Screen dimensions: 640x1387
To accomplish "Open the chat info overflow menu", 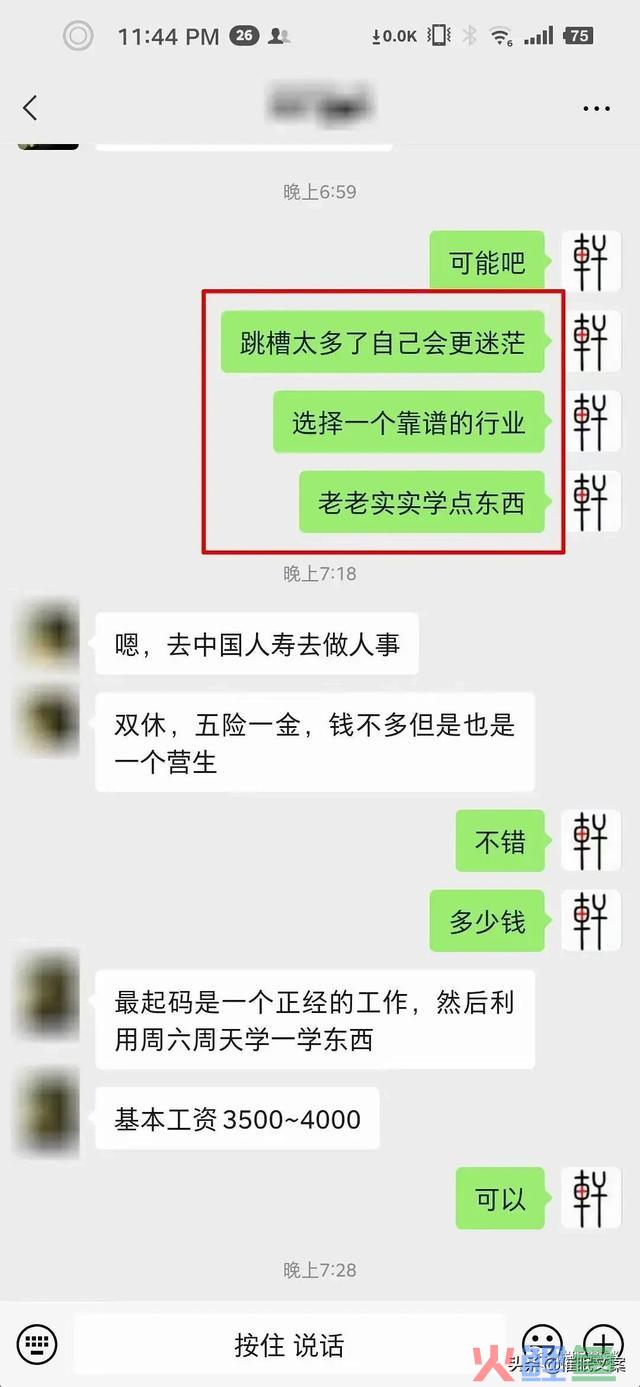I will pyautogui.click(x=596, y=108).
